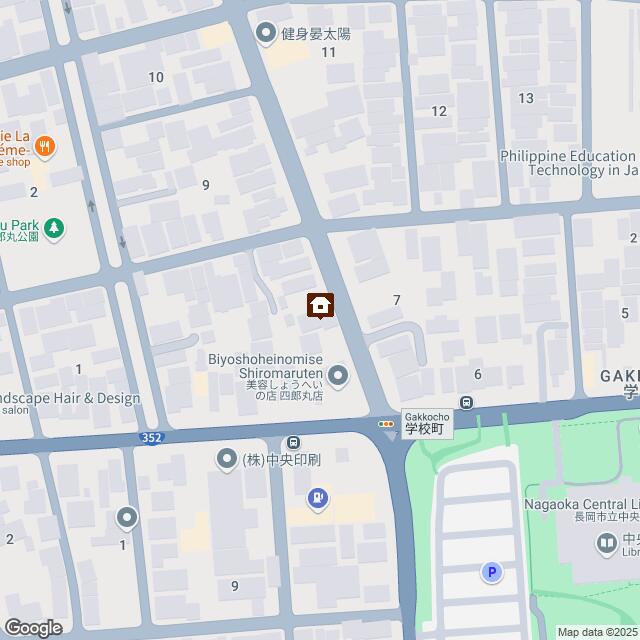Screen dimensions: 640x640
Task: Open the (株)中央印刷 place pin
Action: tap(226, 460)
